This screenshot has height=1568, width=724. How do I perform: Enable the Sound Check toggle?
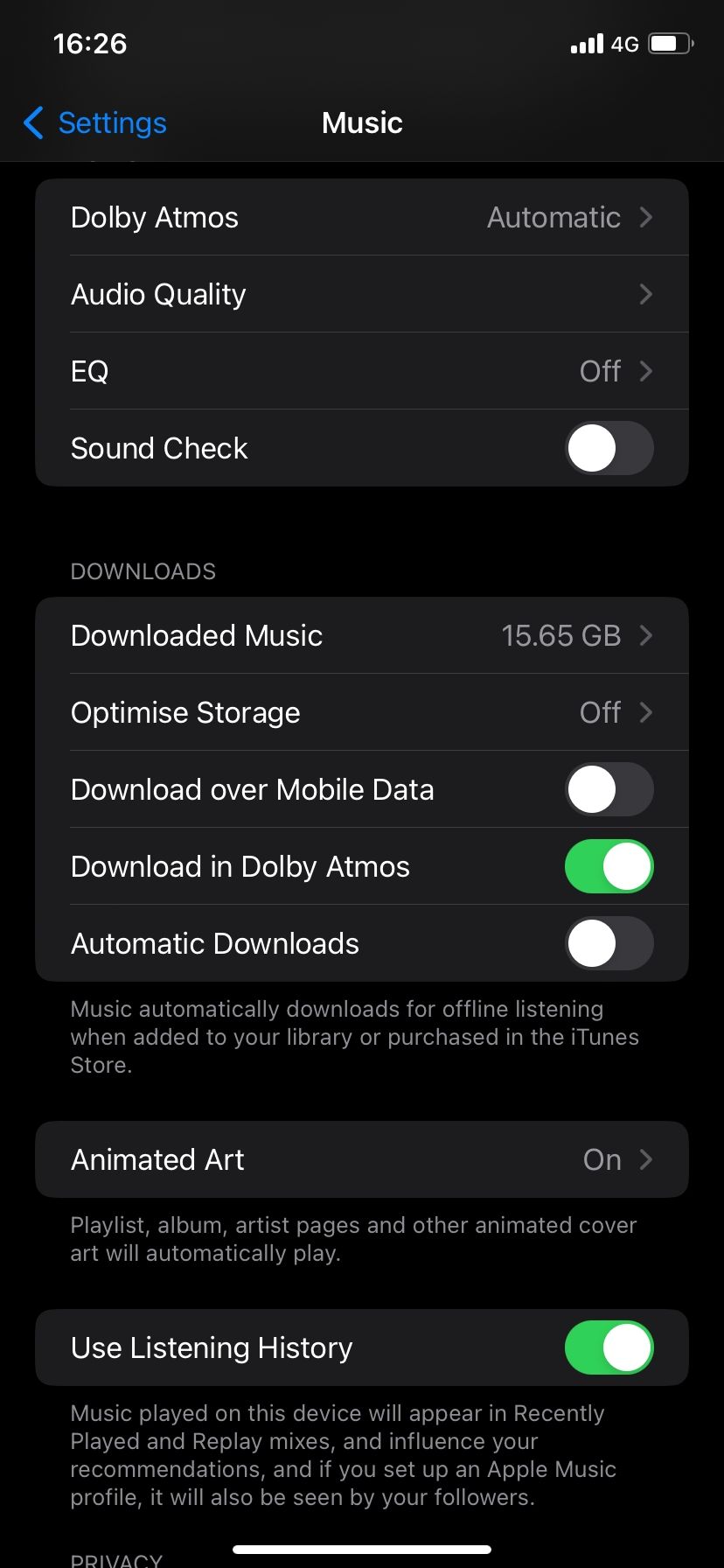pyautogui.click(x=609, y=448)
